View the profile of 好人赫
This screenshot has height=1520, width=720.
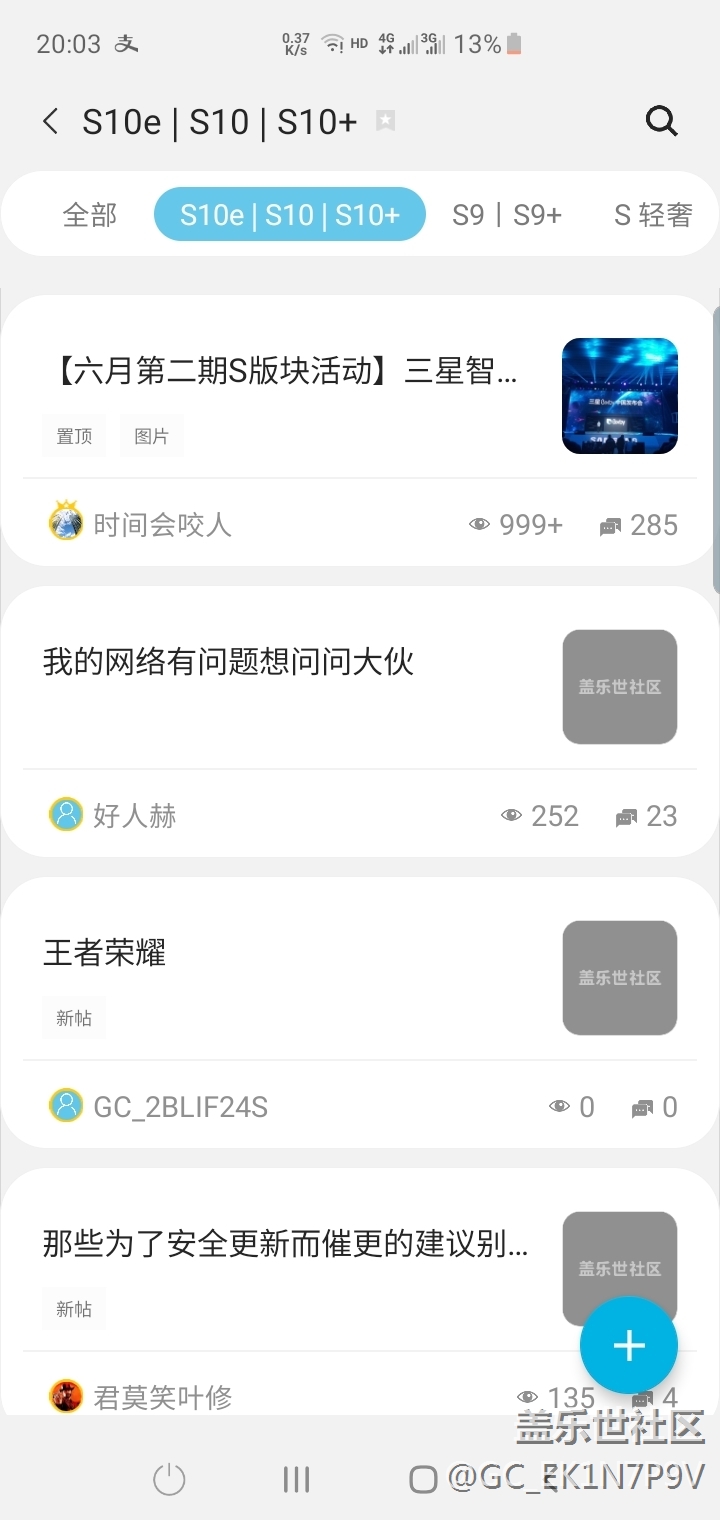click(x=134, y=816)
